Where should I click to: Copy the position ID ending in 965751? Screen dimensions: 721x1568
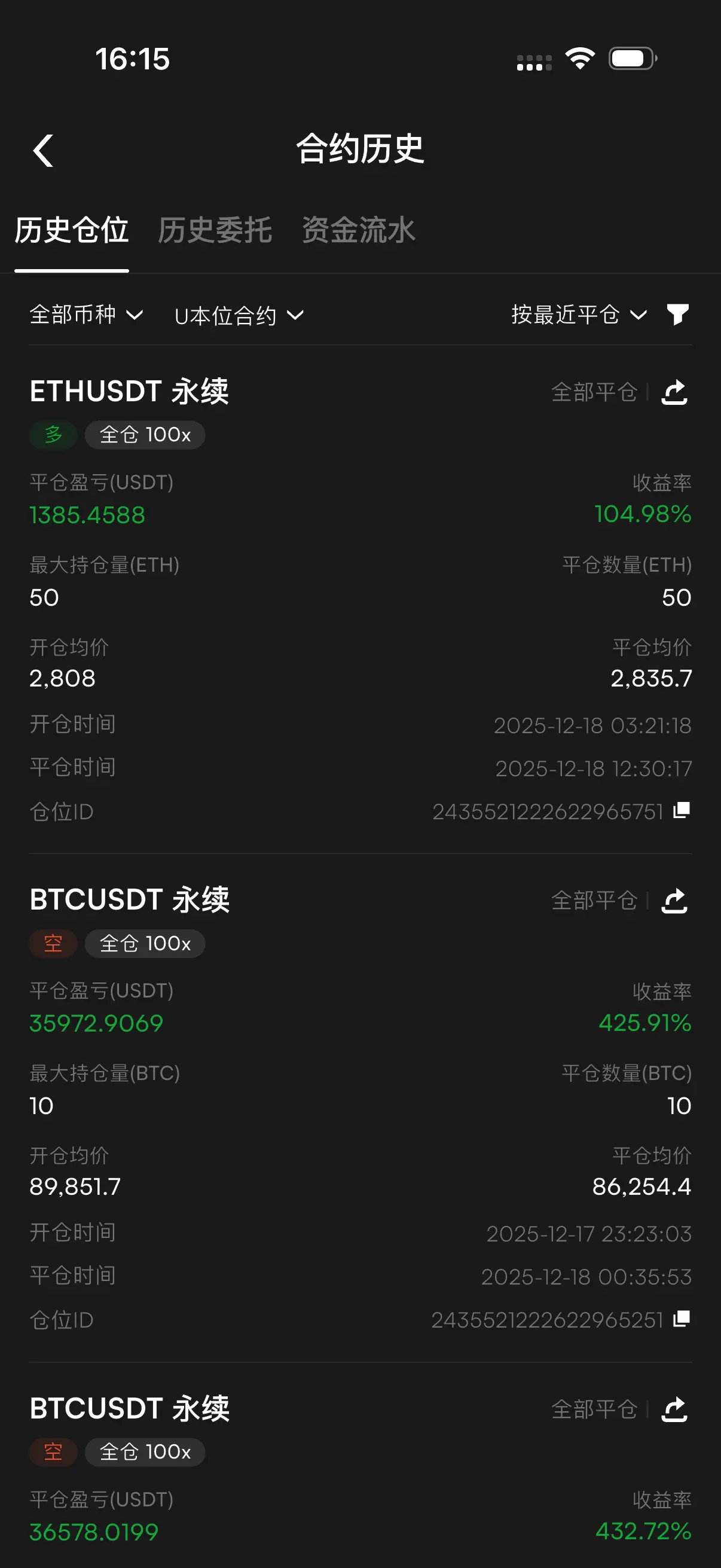click(x=682, y=810)
